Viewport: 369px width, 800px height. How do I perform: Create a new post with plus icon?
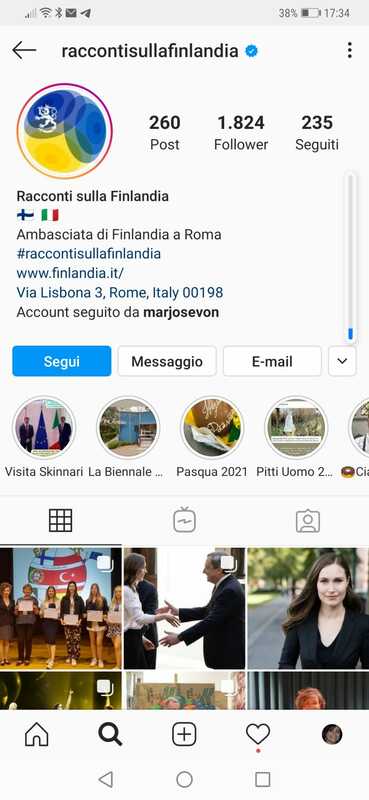pos(184,734)
